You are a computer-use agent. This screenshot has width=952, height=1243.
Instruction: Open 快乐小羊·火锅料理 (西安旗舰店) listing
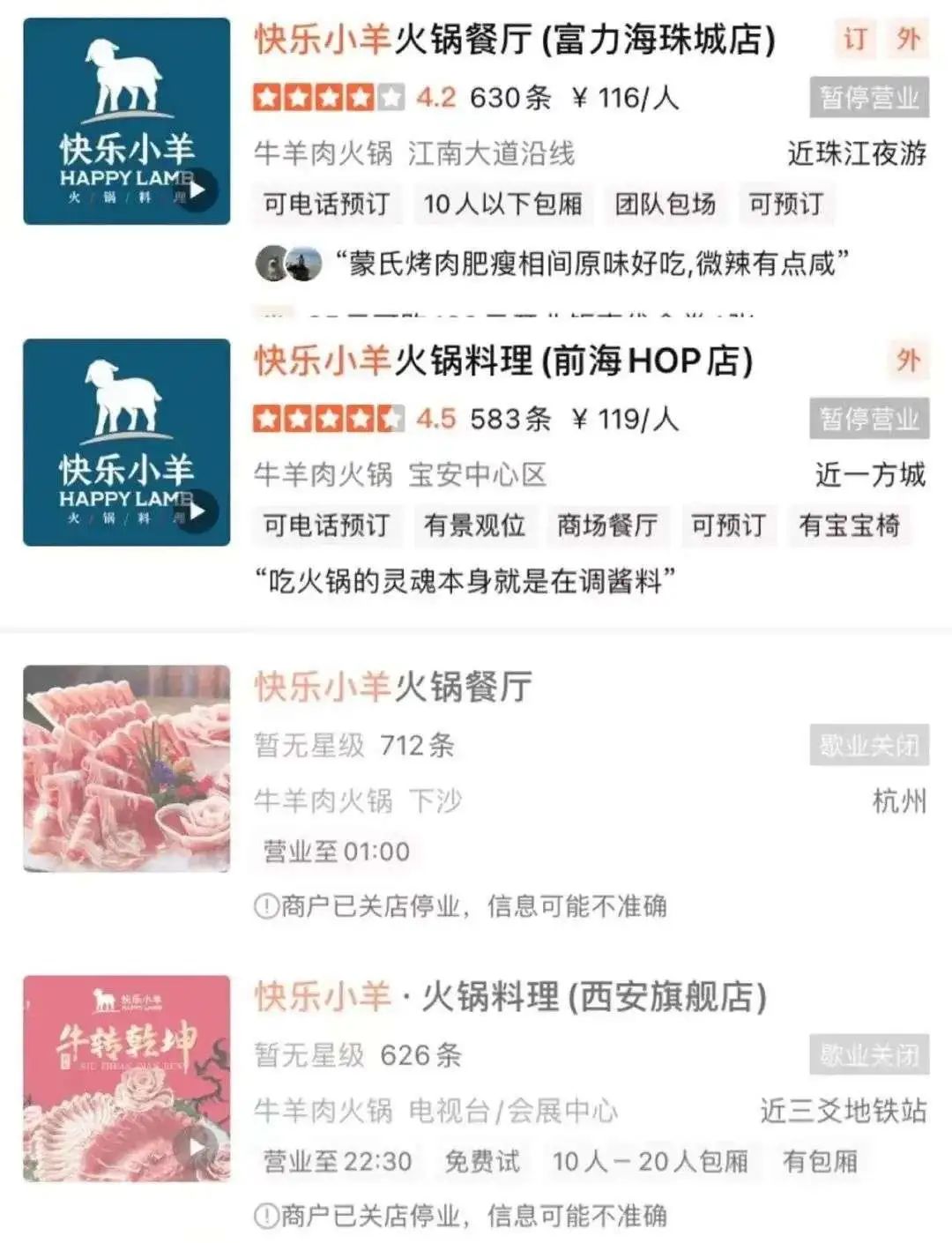(510, 998)
